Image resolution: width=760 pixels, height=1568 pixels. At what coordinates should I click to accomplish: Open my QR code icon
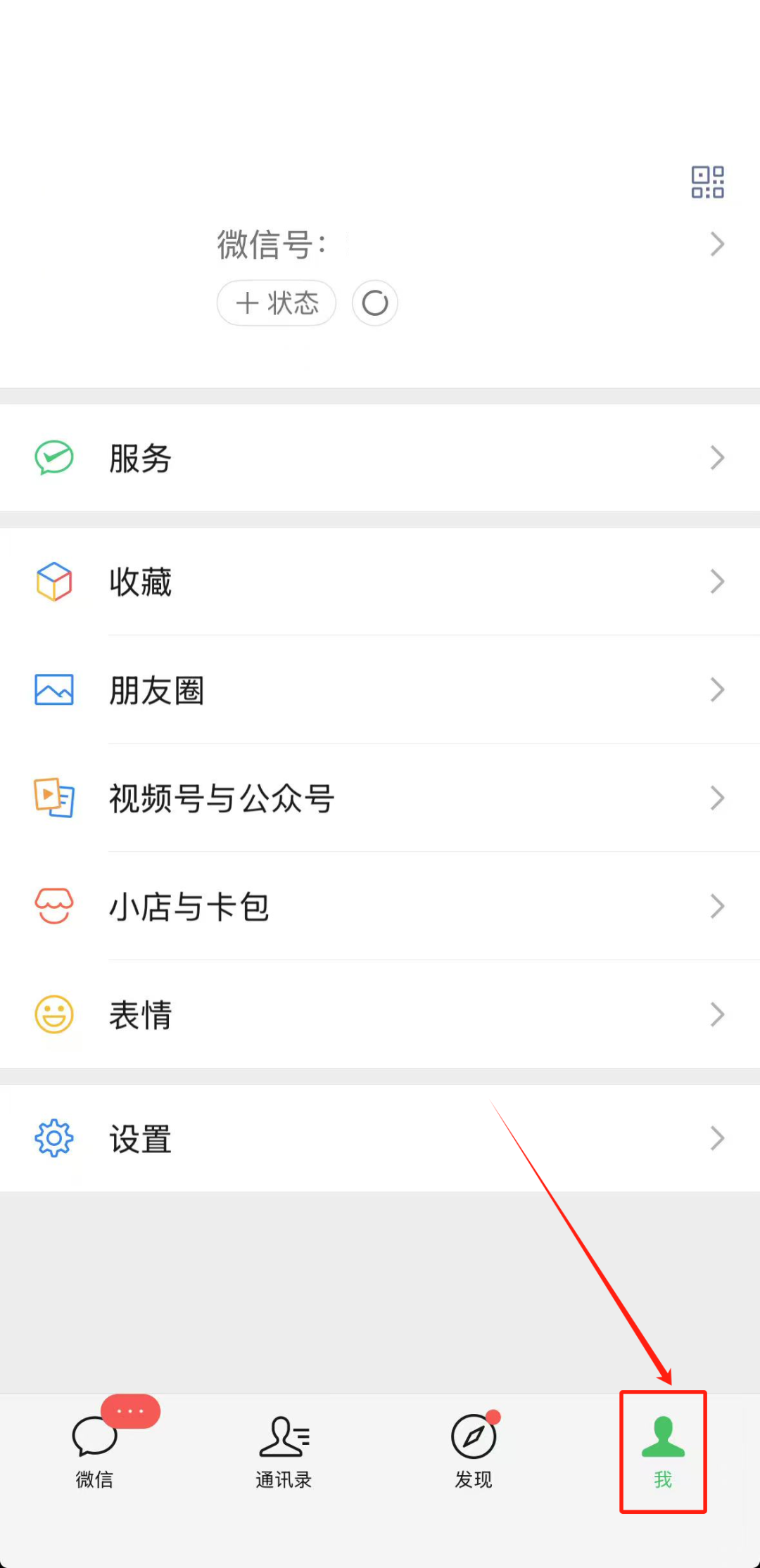(x=707, y=182)
